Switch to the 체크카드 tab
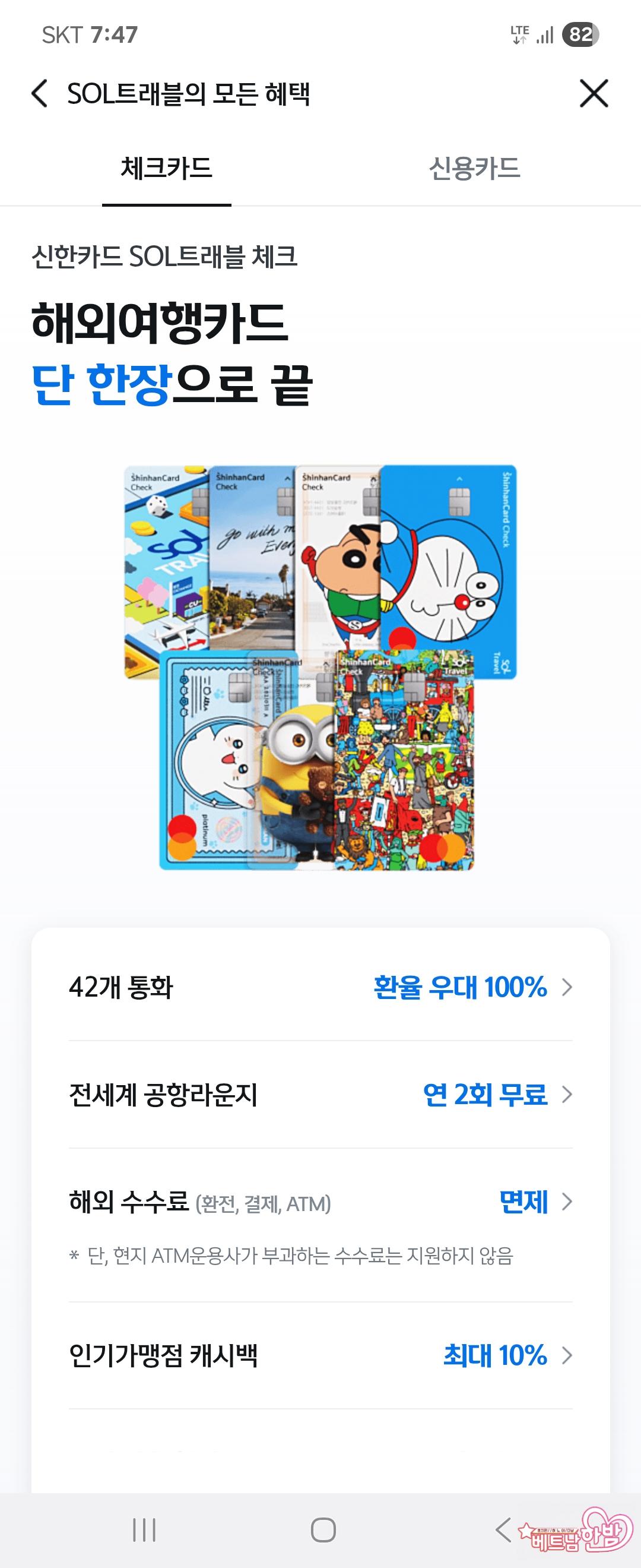Image resolution: width=641 pixels, height=1568 pixels. [166, 169]
